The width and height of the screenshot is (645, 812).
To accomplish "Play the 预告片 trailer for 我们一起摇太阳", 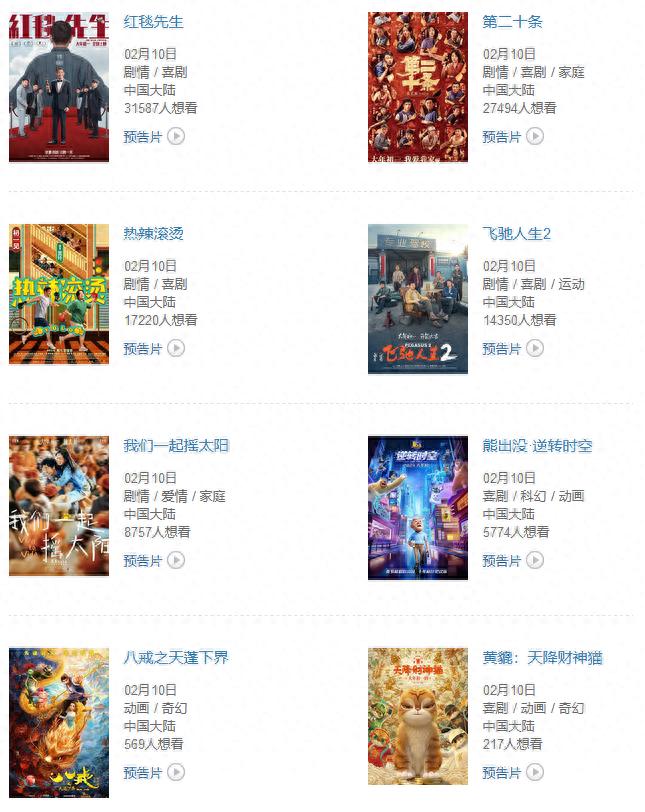I will coord(154,561).
